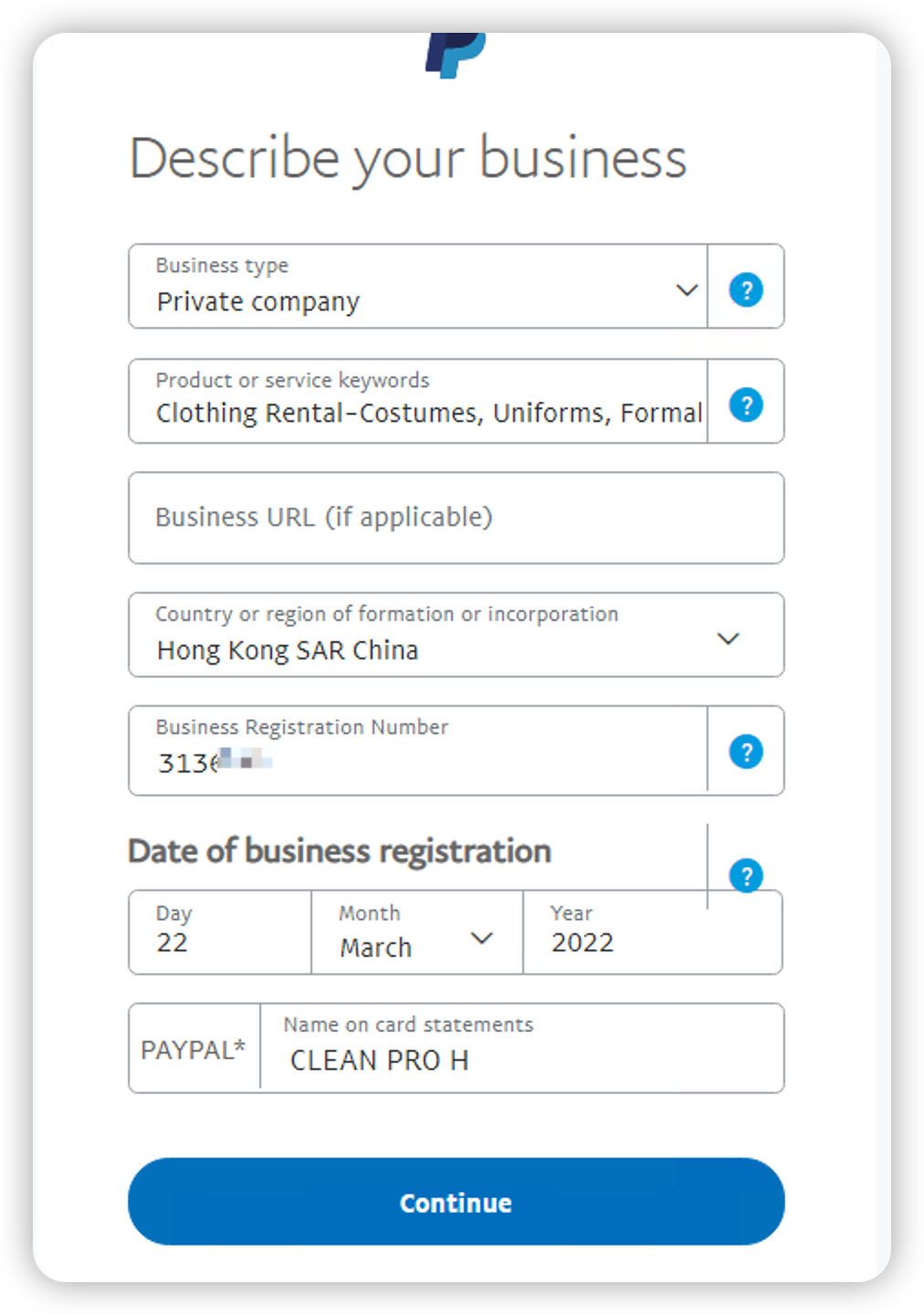Click the chevron on the Business type field
This screenshot has width=924, height=1315.
pos(686,290)
